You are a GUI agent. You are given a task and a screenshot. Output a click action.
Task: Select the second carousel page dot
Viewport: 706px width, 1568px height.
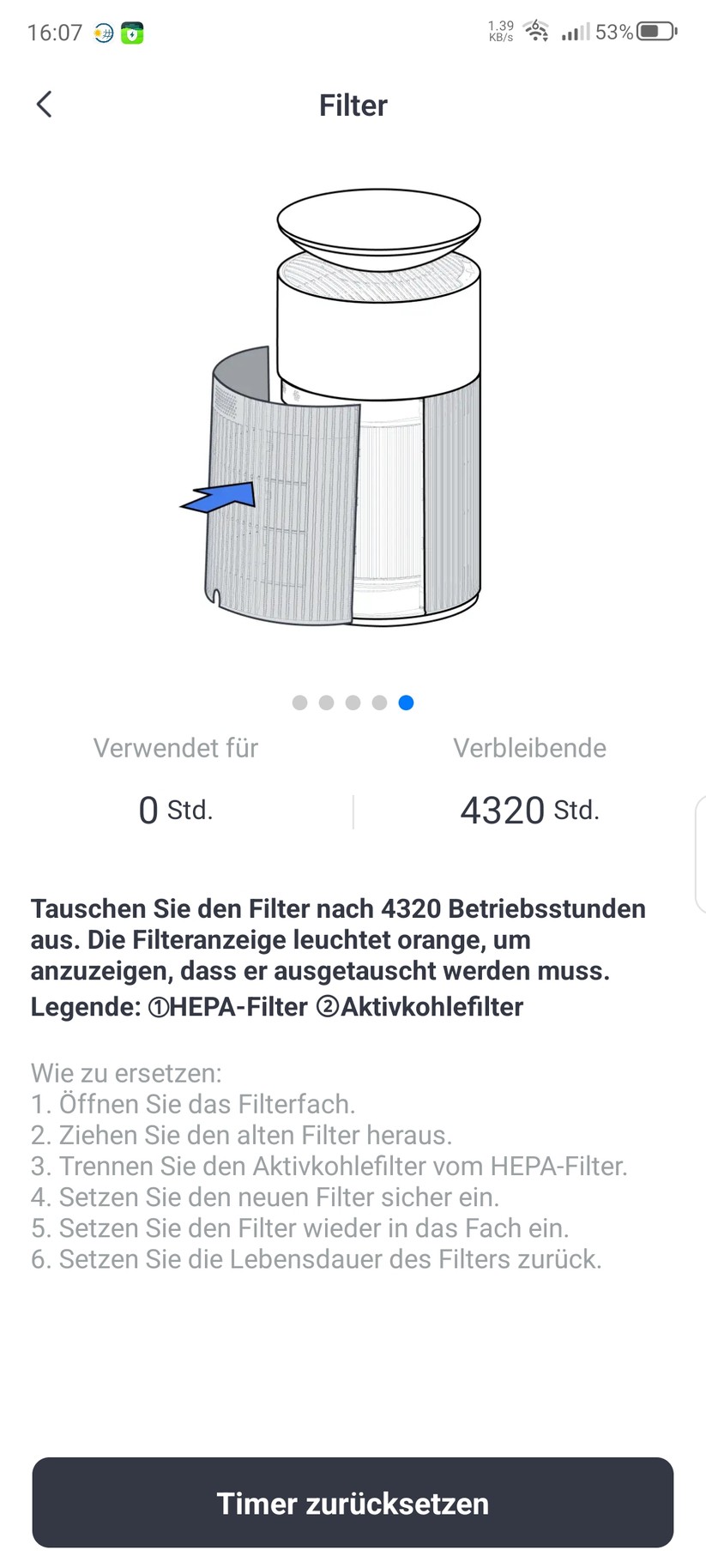[x=326, y=703]
